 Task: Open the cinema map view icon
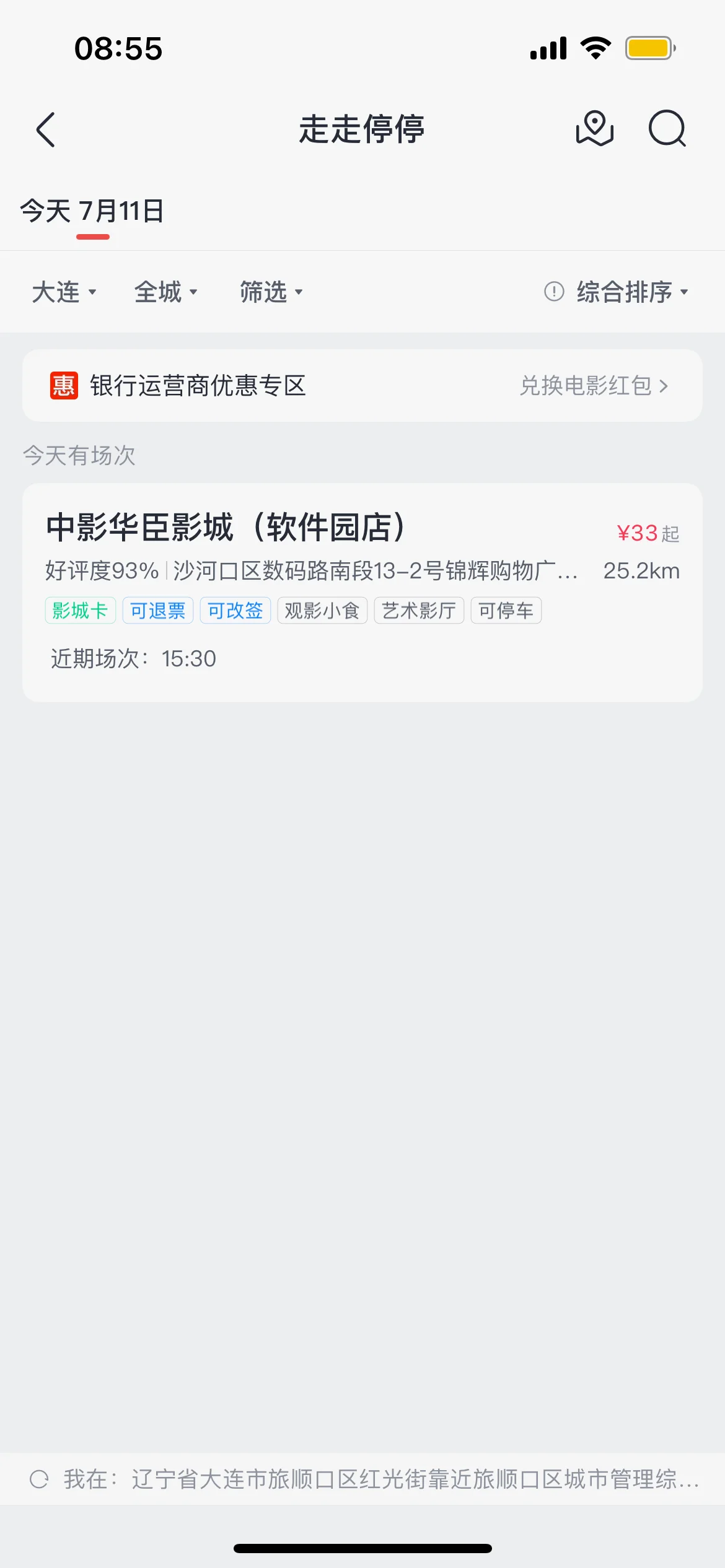(x=594, y=129)
